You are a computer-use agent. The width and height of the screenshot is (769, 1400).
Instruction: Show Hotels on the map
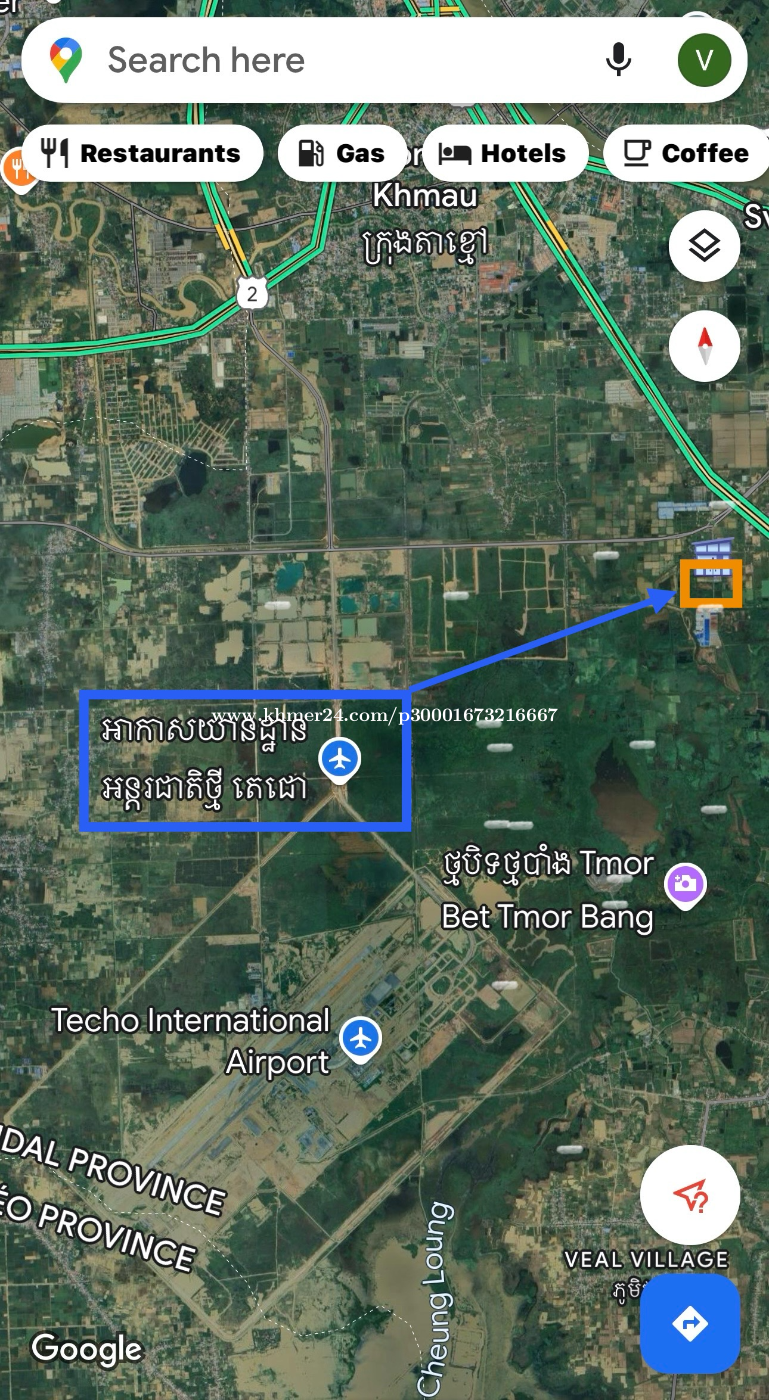coord(505,153)
